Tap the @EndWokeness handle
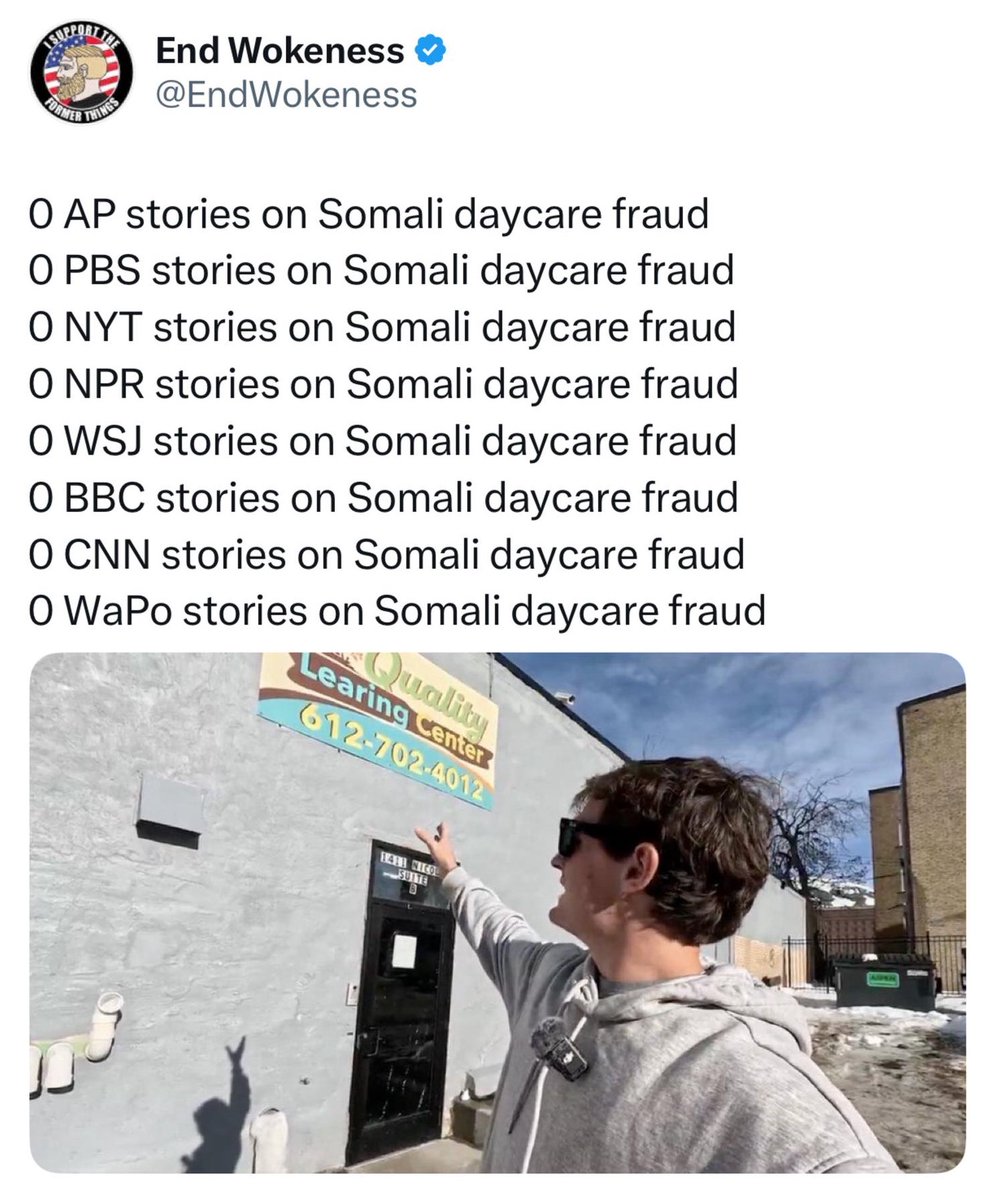Screen dimensions: 989x1200 (x=286, y=94)
